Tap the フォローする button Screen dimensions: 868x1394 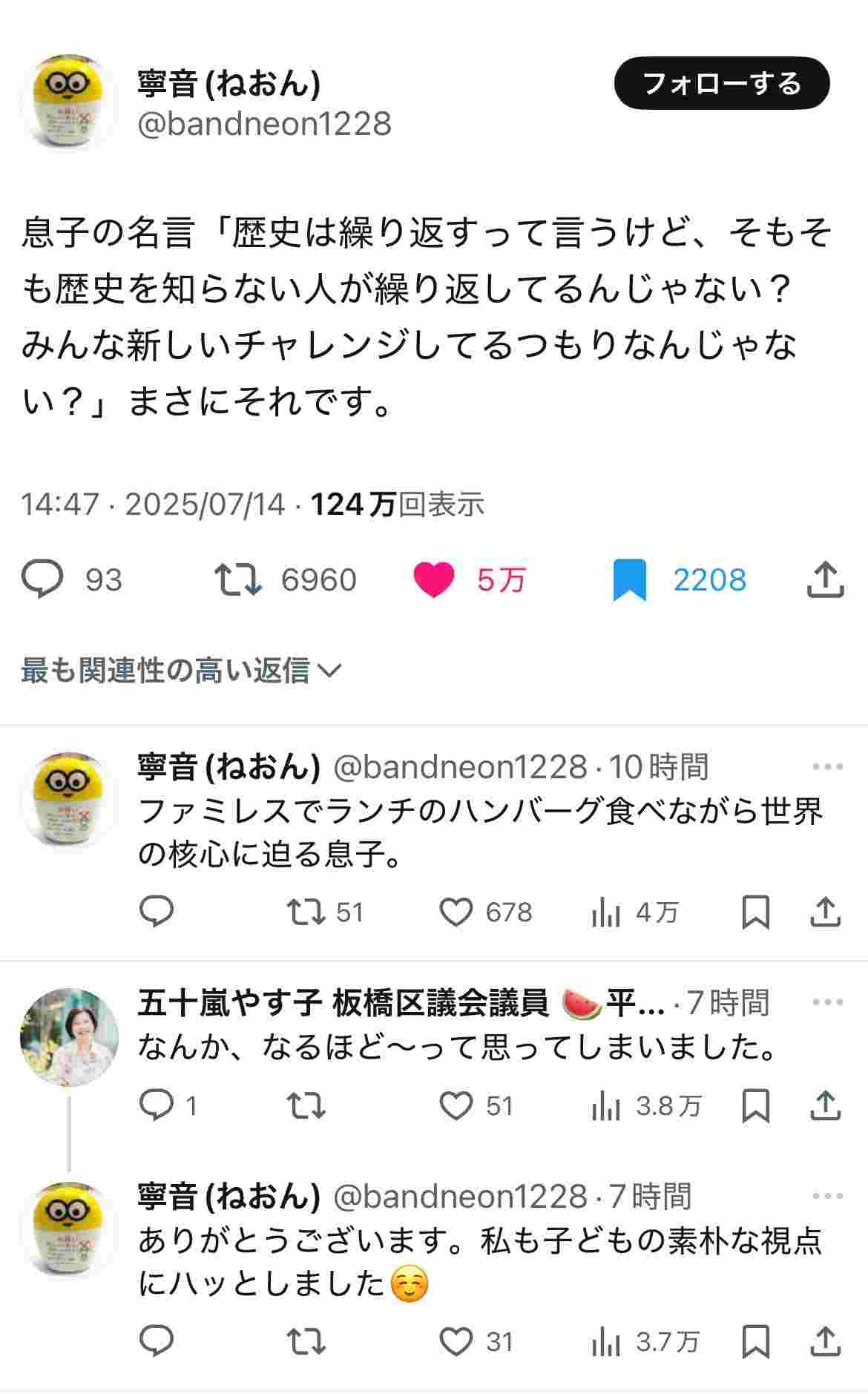721,83
